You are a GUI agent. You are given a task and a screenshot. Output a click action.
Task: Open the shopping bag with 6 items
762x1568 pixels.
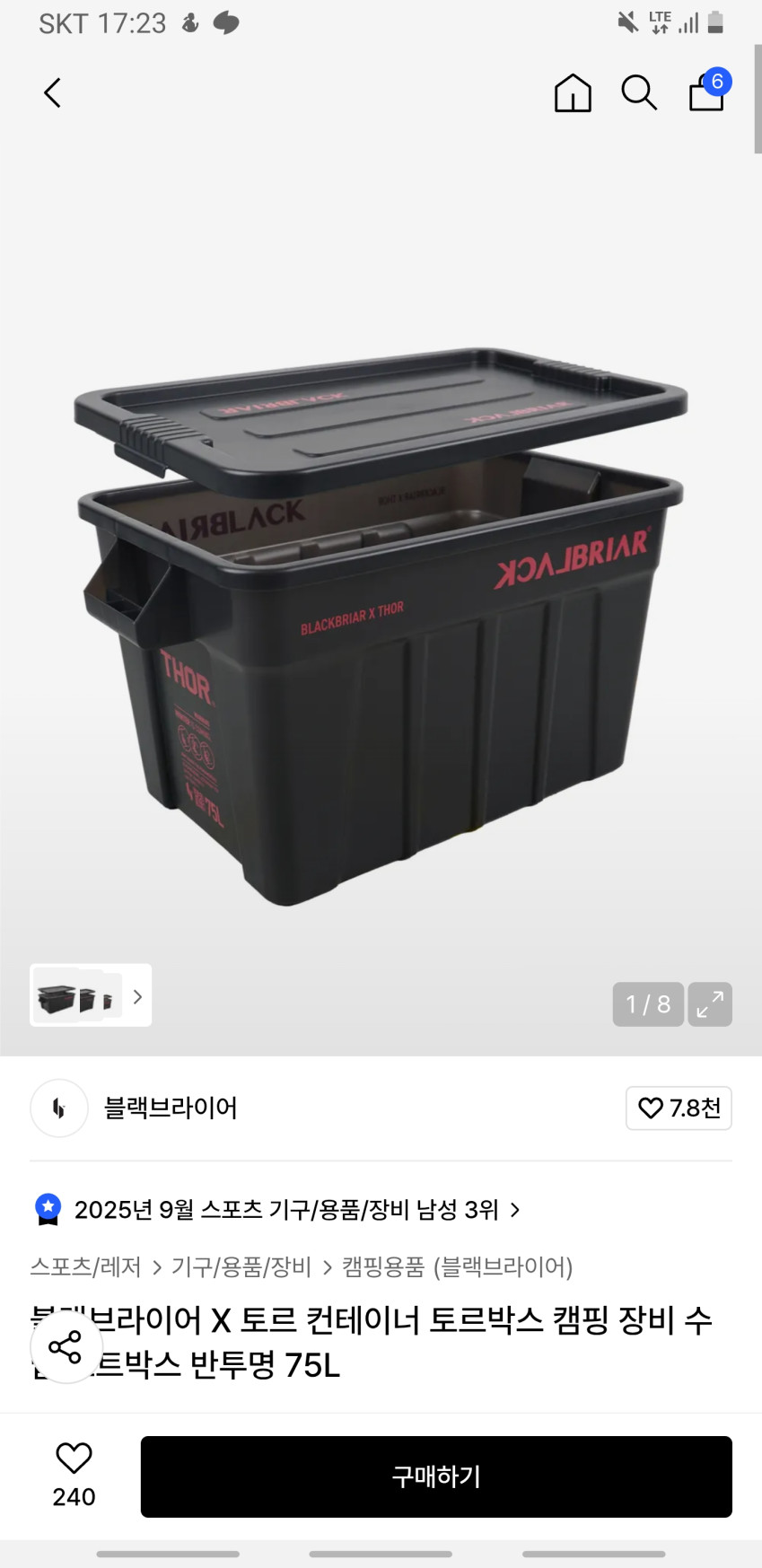point(707,92)
